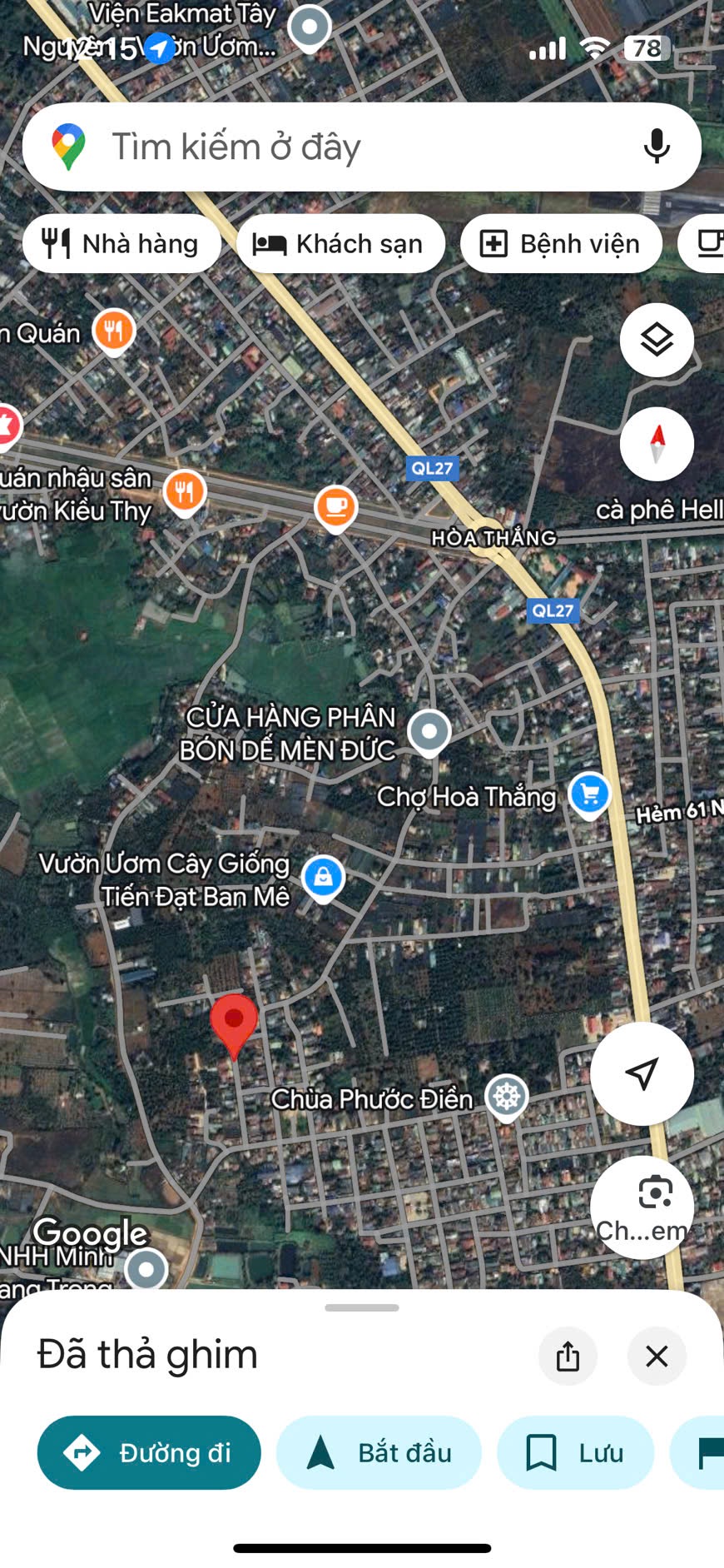Start navigation with Bắt đầu
The width and height of the screenshot is (724, 1568).
click(379, 1453)
